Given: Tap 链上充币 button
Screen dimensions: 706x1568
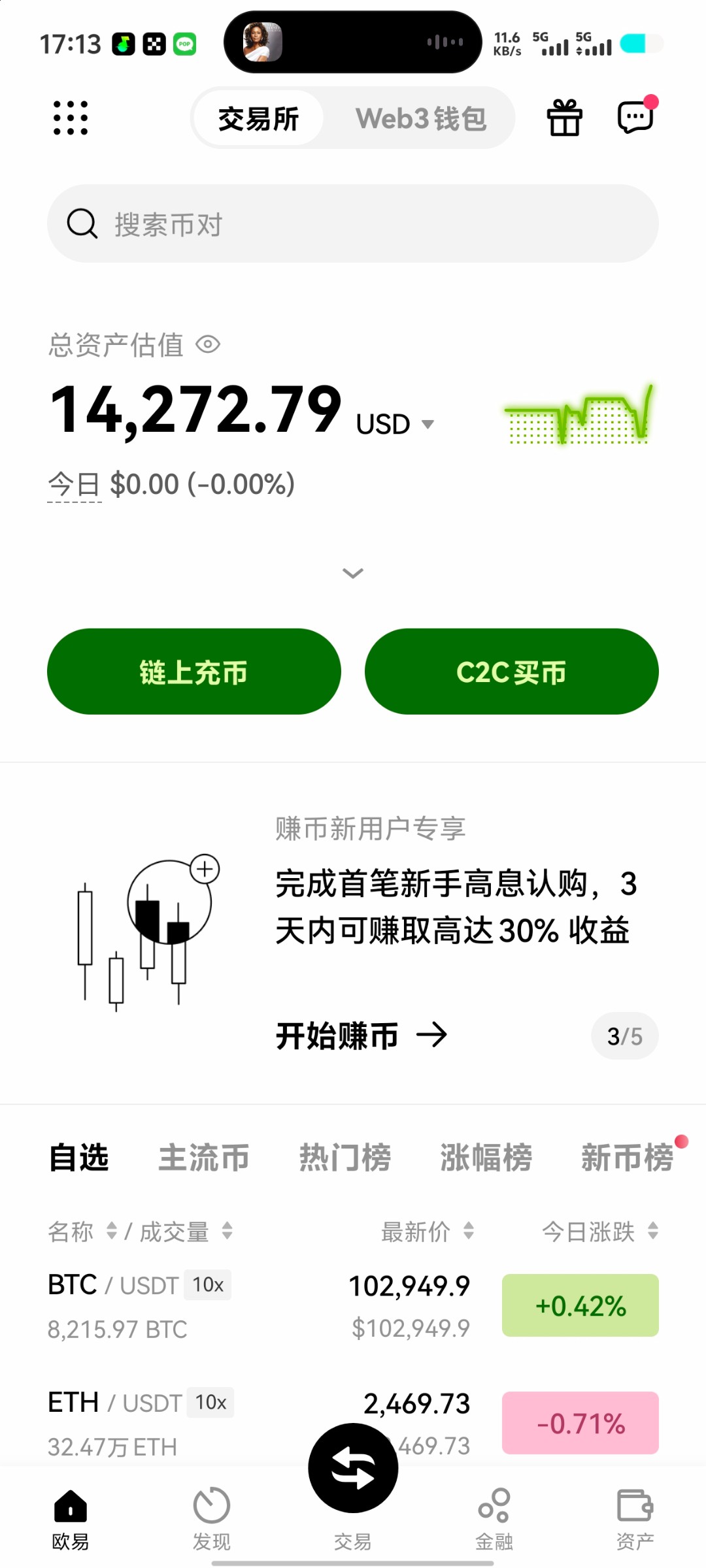Looking at the screenshot, I should click(x=194, y=672).
